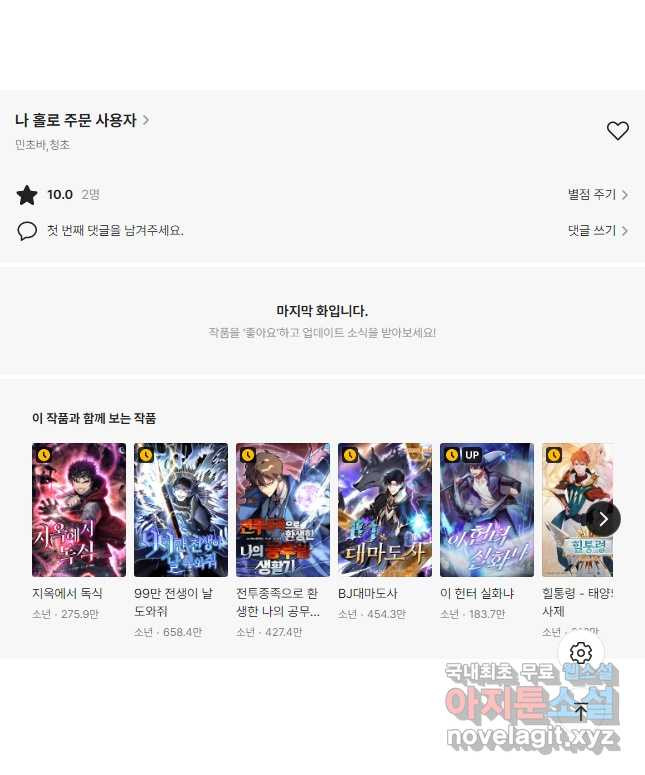Open the 99만 전생이 날 도와줘 webtoon
This screenshot has width=645, height=775.
coord(181,510)
